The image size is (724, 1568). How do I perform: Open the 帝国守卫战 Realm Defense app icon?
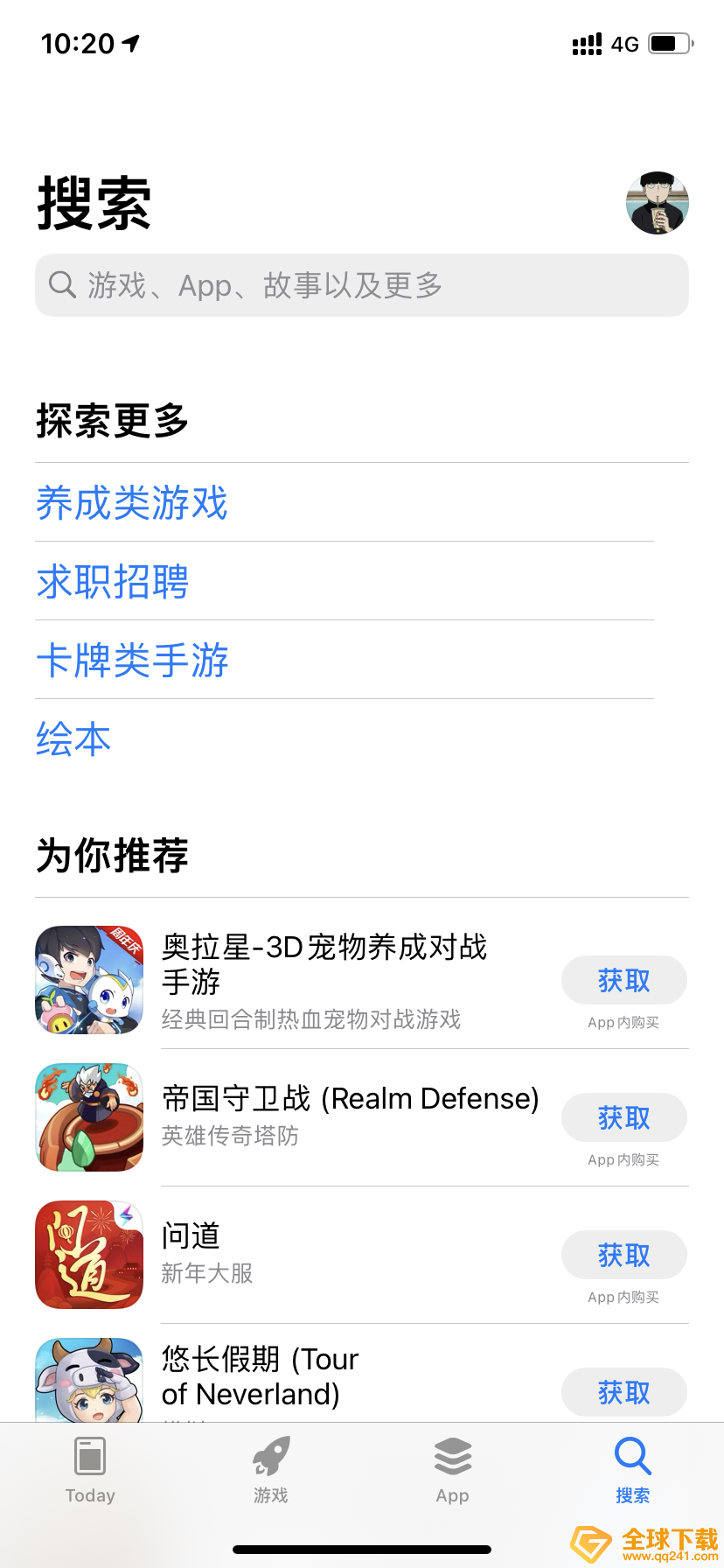coord(88,1117)
